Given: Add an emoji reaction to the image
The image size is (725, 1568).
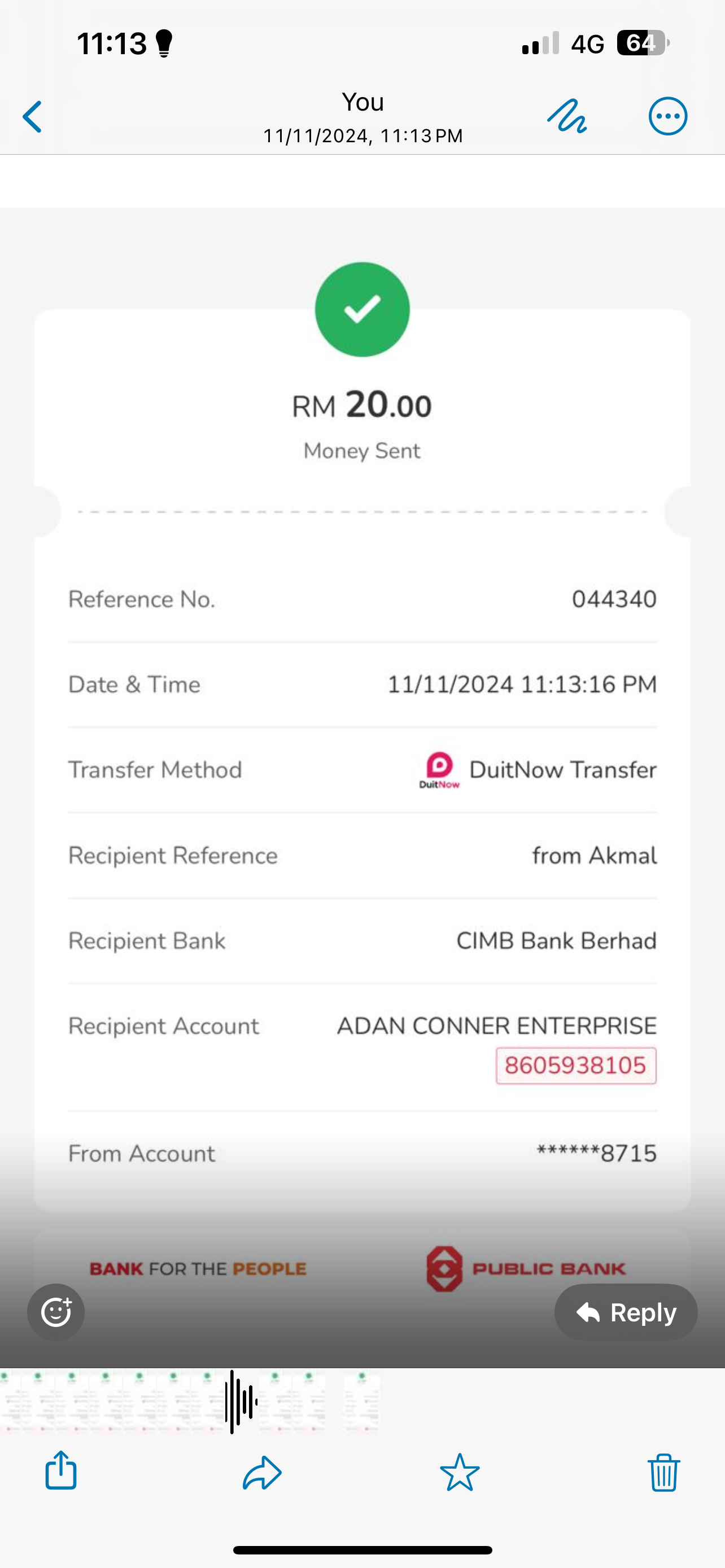Looking at the screenshot, I should pyautogui.click(x=56, y=1312).
